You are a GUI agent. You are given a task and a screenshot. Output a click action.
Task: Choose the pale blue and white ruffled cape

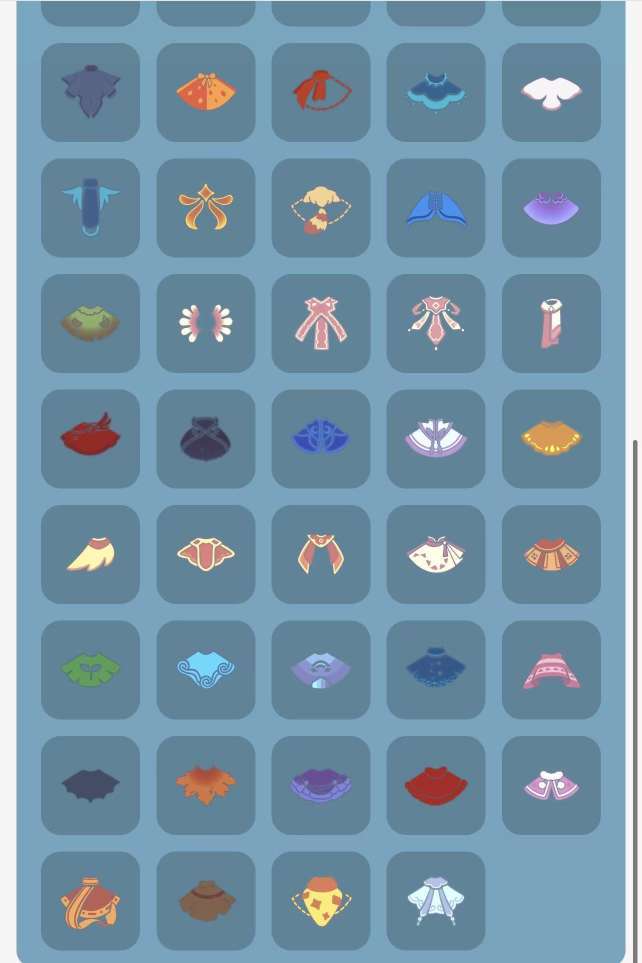coord(436,900)
